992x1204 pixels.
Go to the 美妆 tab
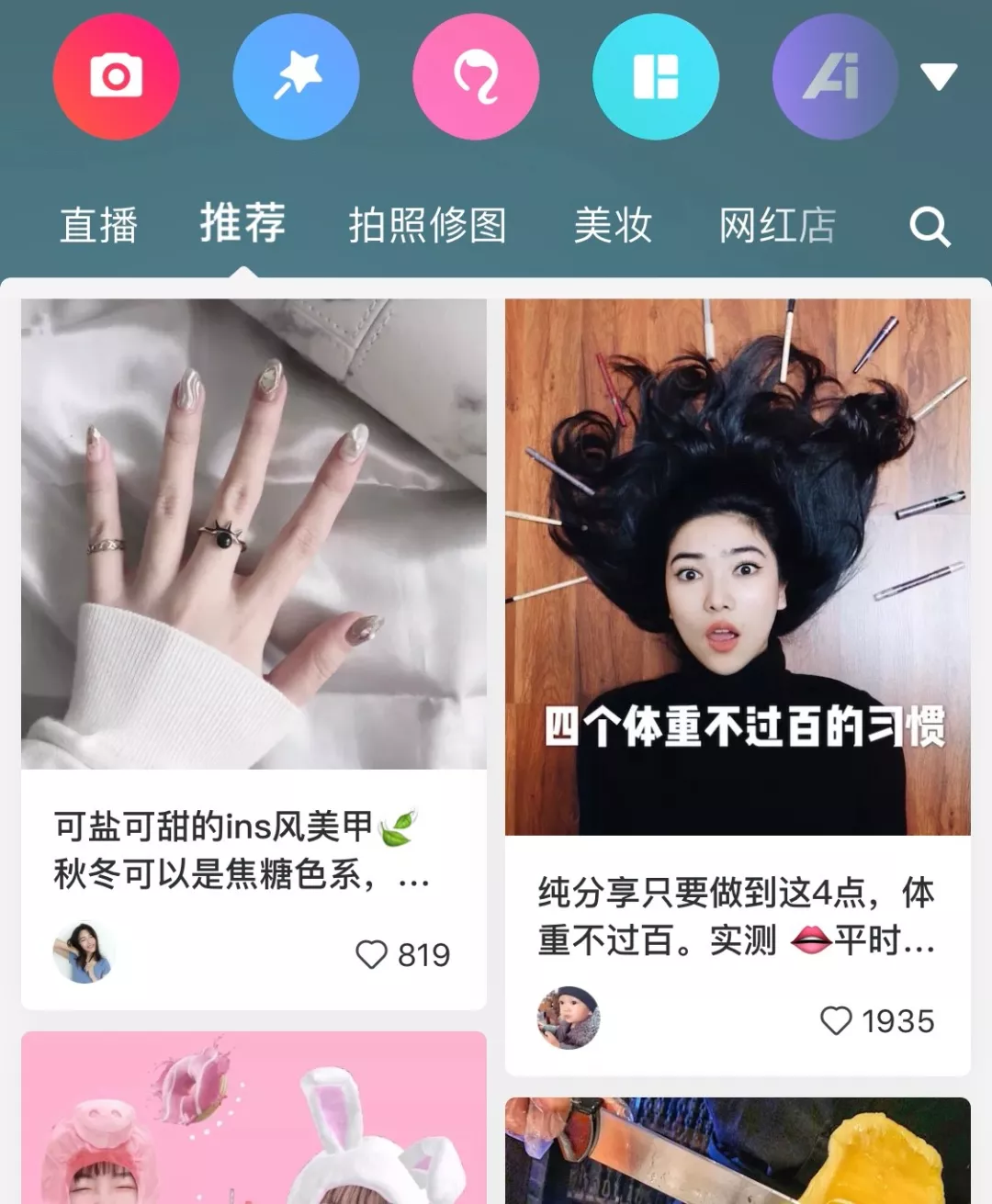(614, 226)
